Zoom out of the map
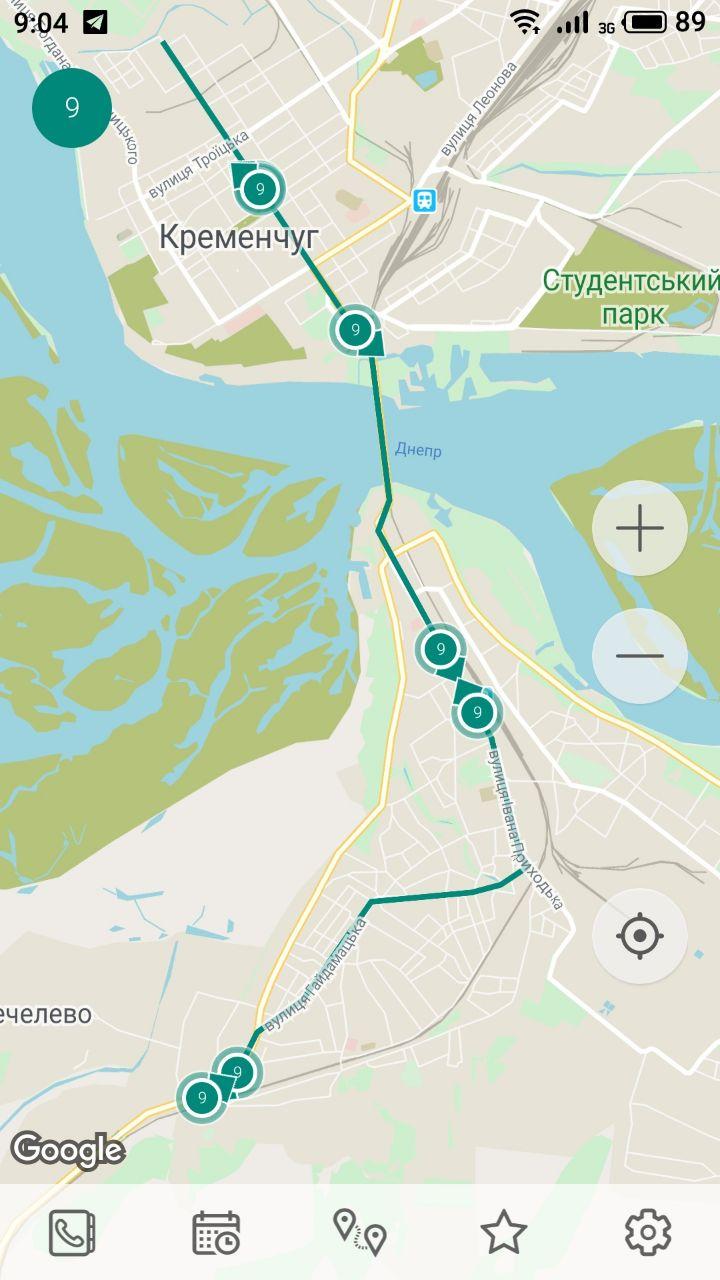 [640, 656]
